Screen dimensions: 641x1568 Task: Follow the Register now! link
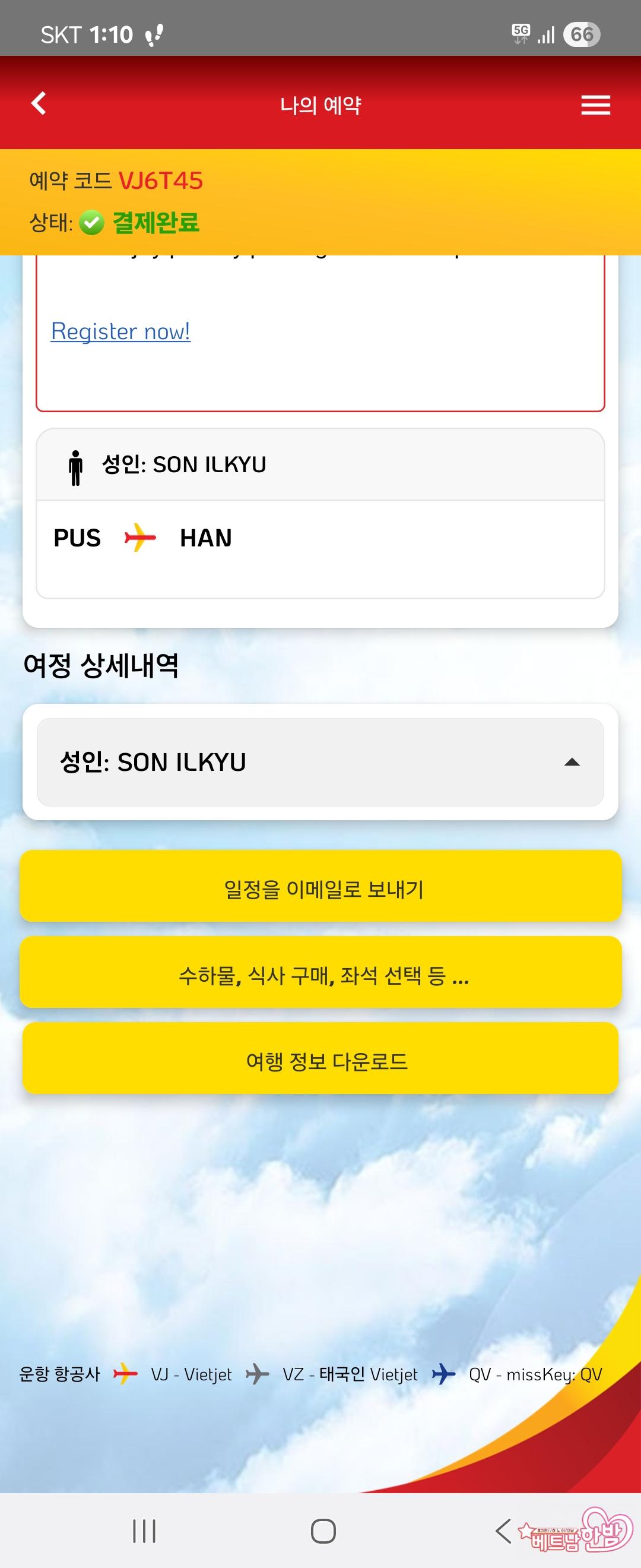tap(120, 332)
